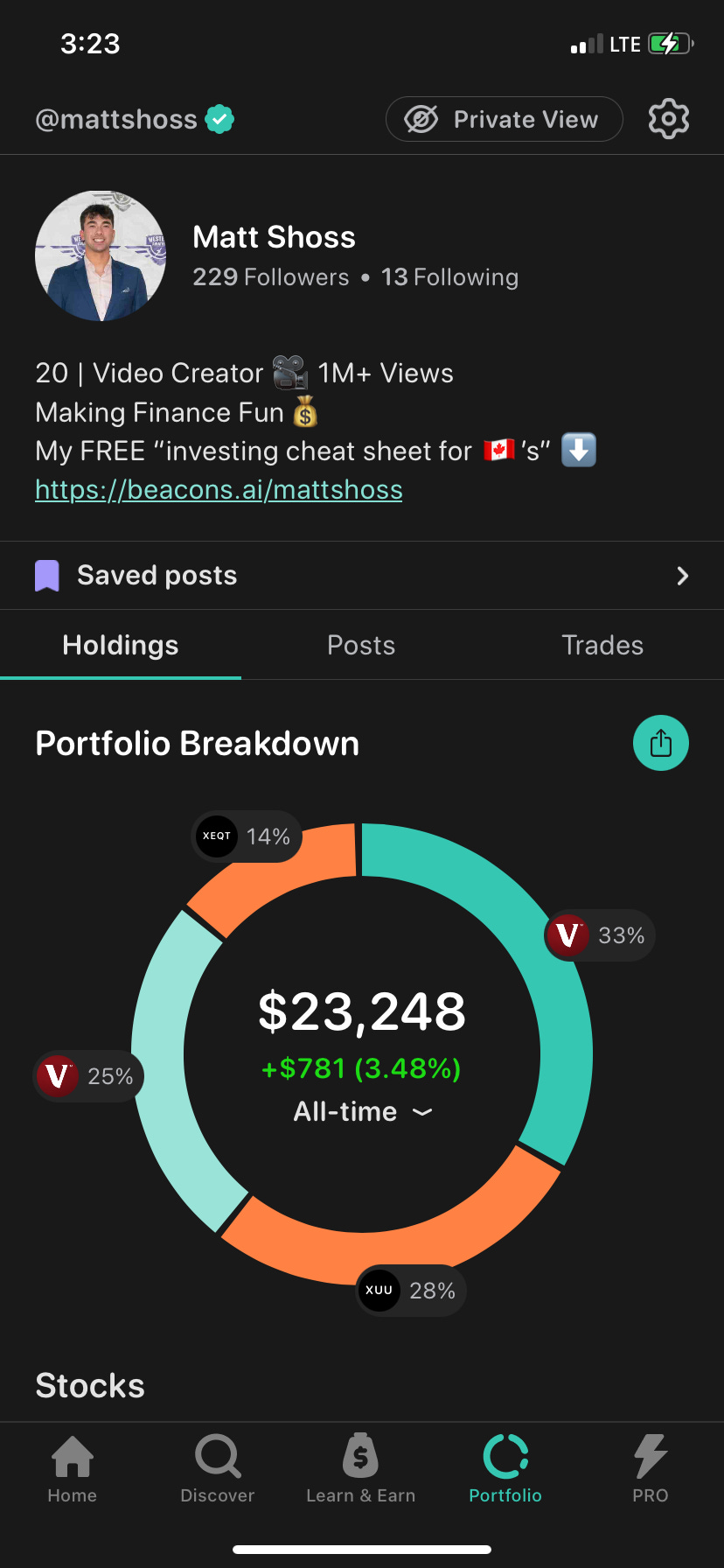The width and height of the screenshot is (724, 1568).
Task: View the 13 Following list
Action: pos(450,277)
